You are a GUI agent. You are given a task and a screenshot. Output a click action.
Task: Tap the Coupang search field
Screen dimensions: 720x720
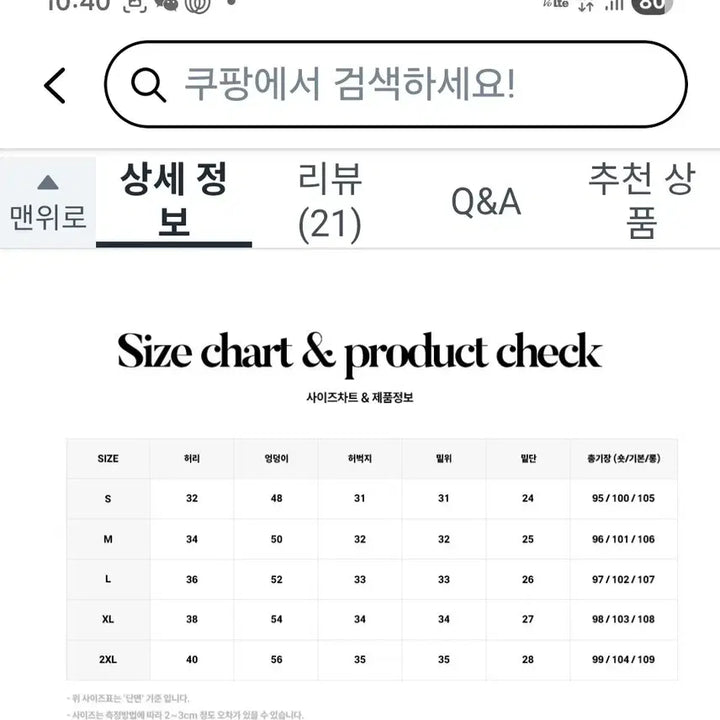395,85
